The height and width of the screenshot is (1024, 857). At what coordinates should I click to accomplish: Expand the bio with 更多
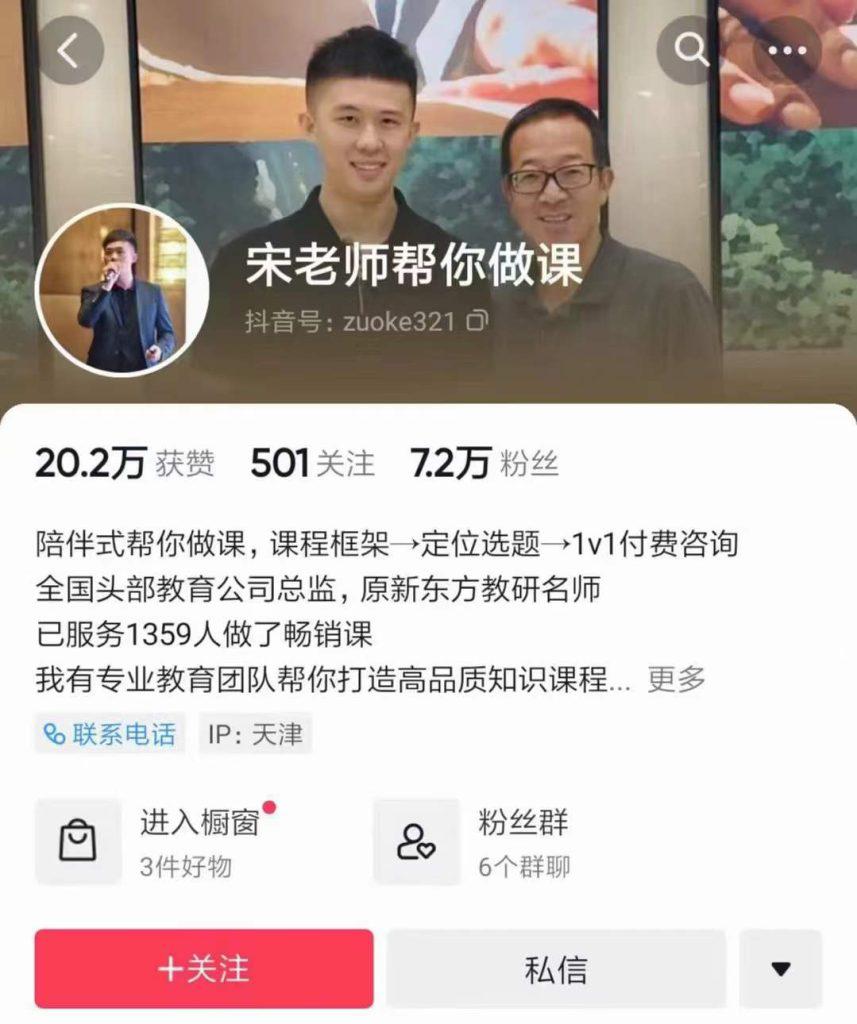pos(676,679)
